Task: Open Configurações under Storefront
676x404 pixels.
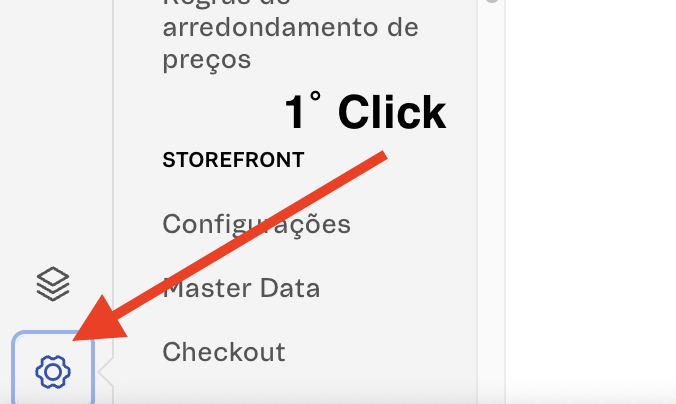Action: click(x=256, y=223)
